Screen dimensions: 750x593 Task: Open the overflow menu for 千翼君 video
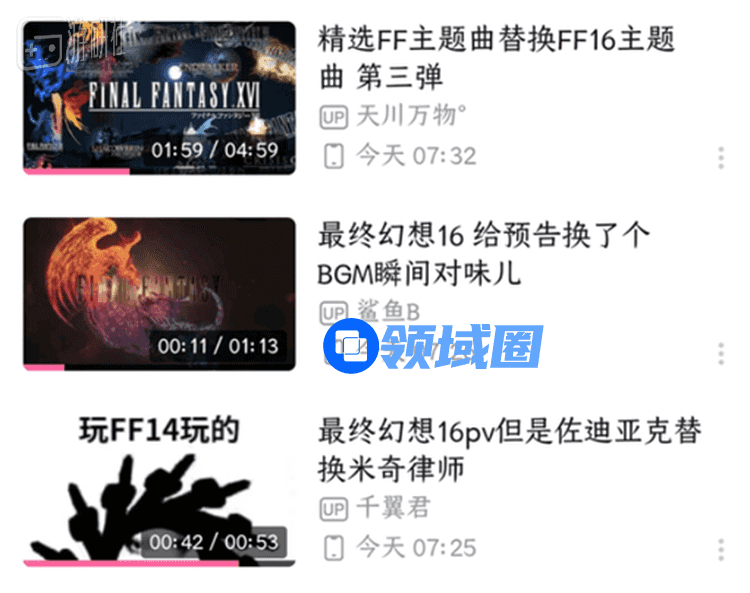click(x=720, y=549)
